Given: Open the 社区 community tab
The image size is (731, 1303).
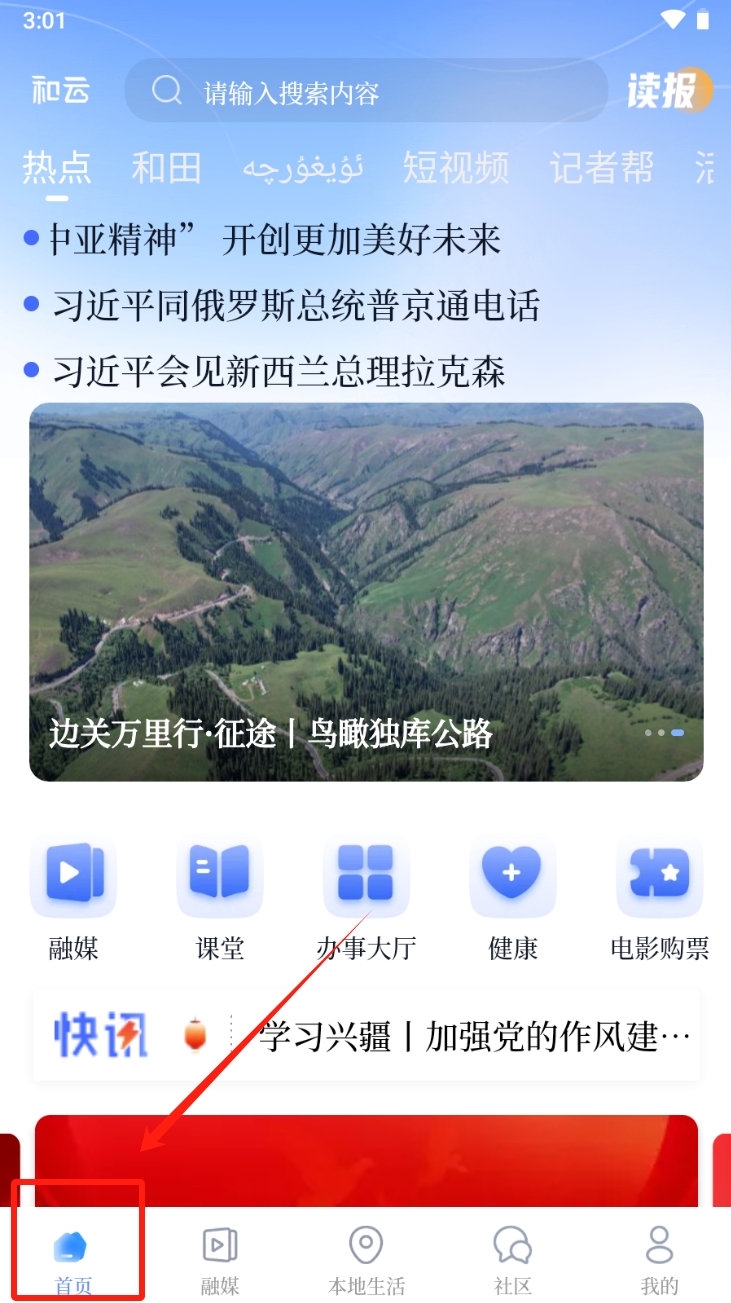Looking at the screenshot, I should pyautogui.click(x=512, y=1260).
